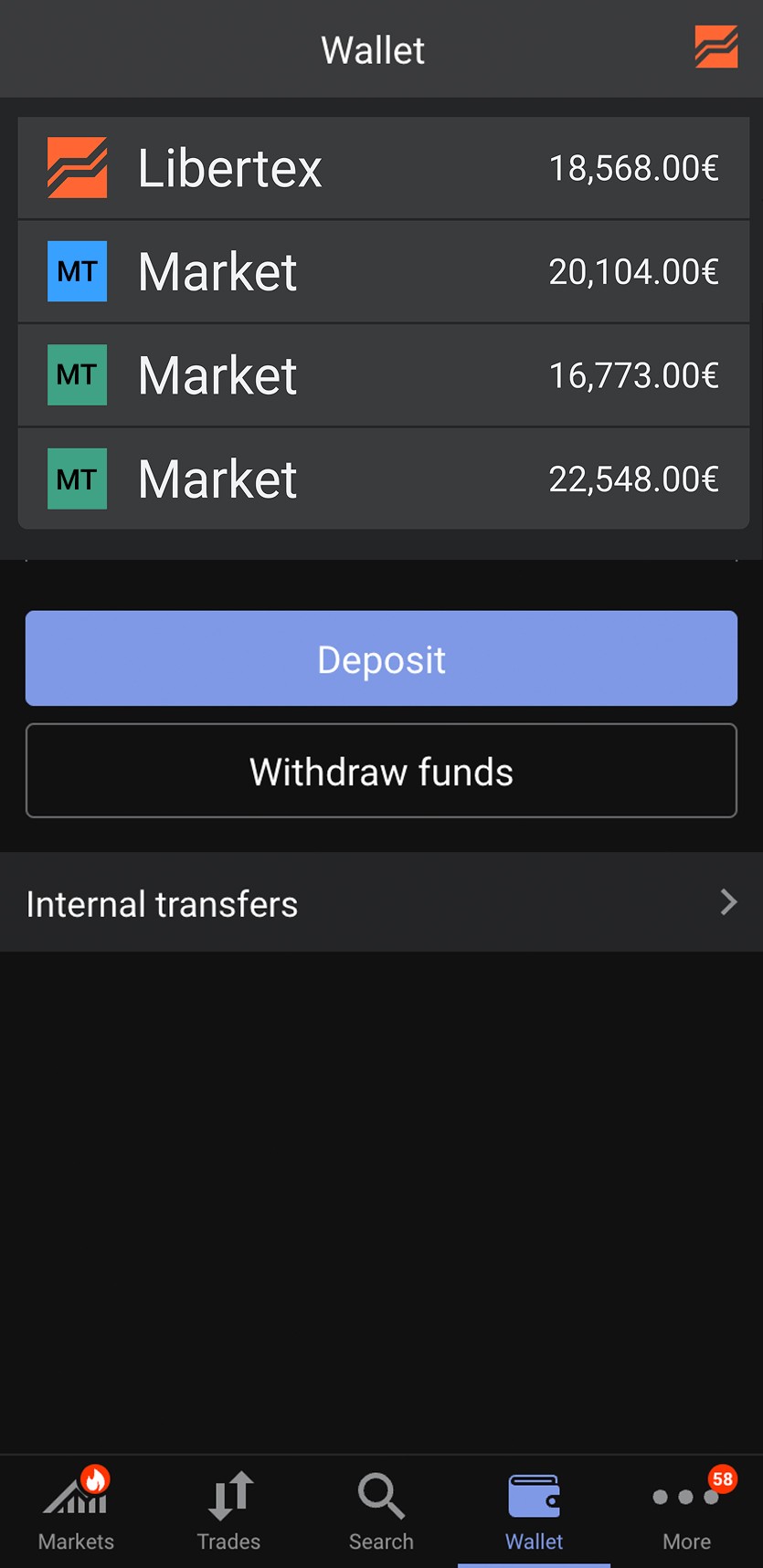Viewport: 763px width, 1568px height.
Task: Open the Libertex account row
Action: coord(381,167)
